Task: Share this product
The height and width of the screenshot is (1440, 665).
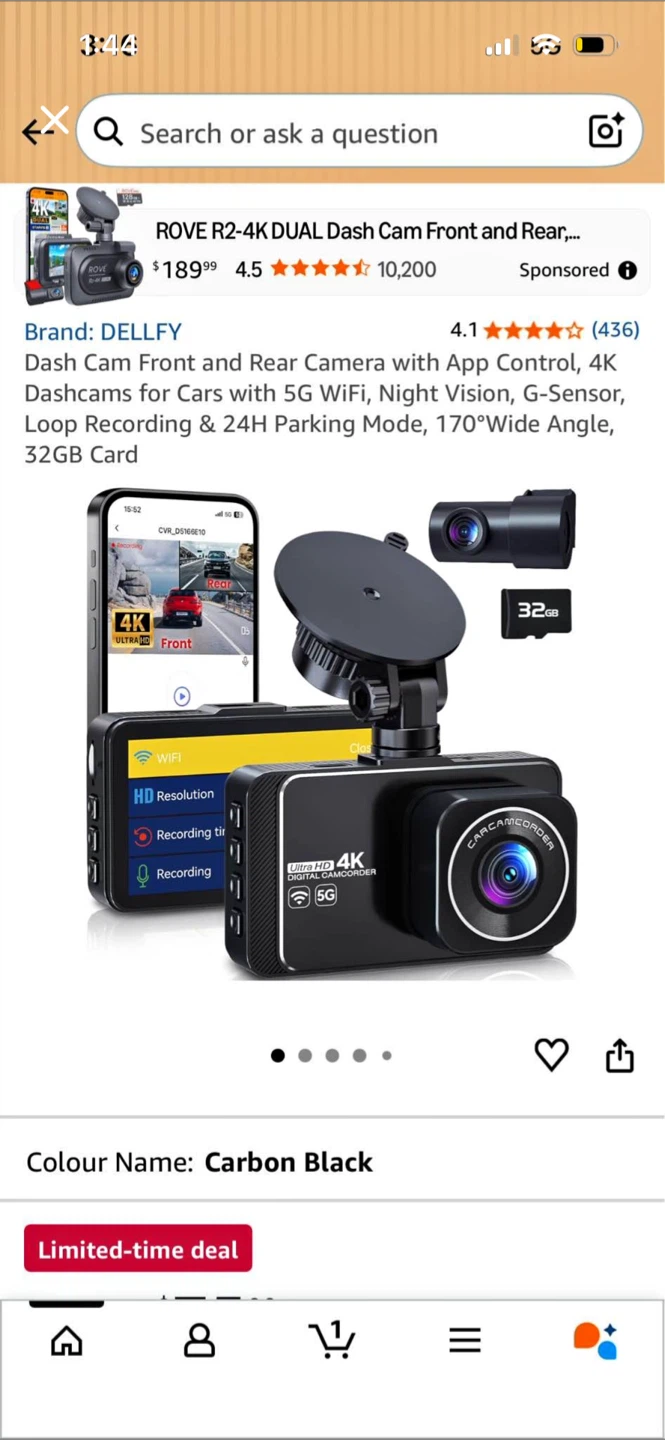Action: [x=619, y=1055]
